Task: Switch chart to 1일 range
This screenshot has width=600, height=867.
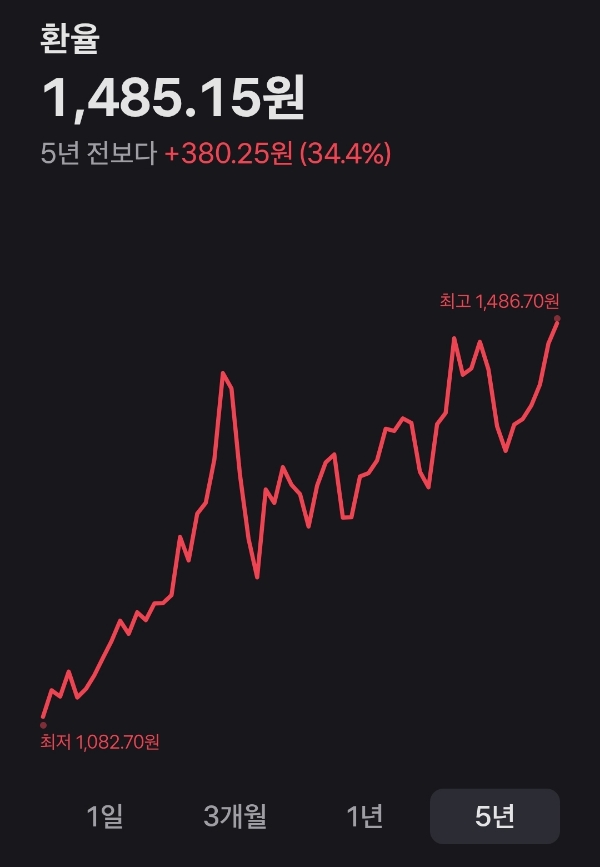Action: [105, 816]
